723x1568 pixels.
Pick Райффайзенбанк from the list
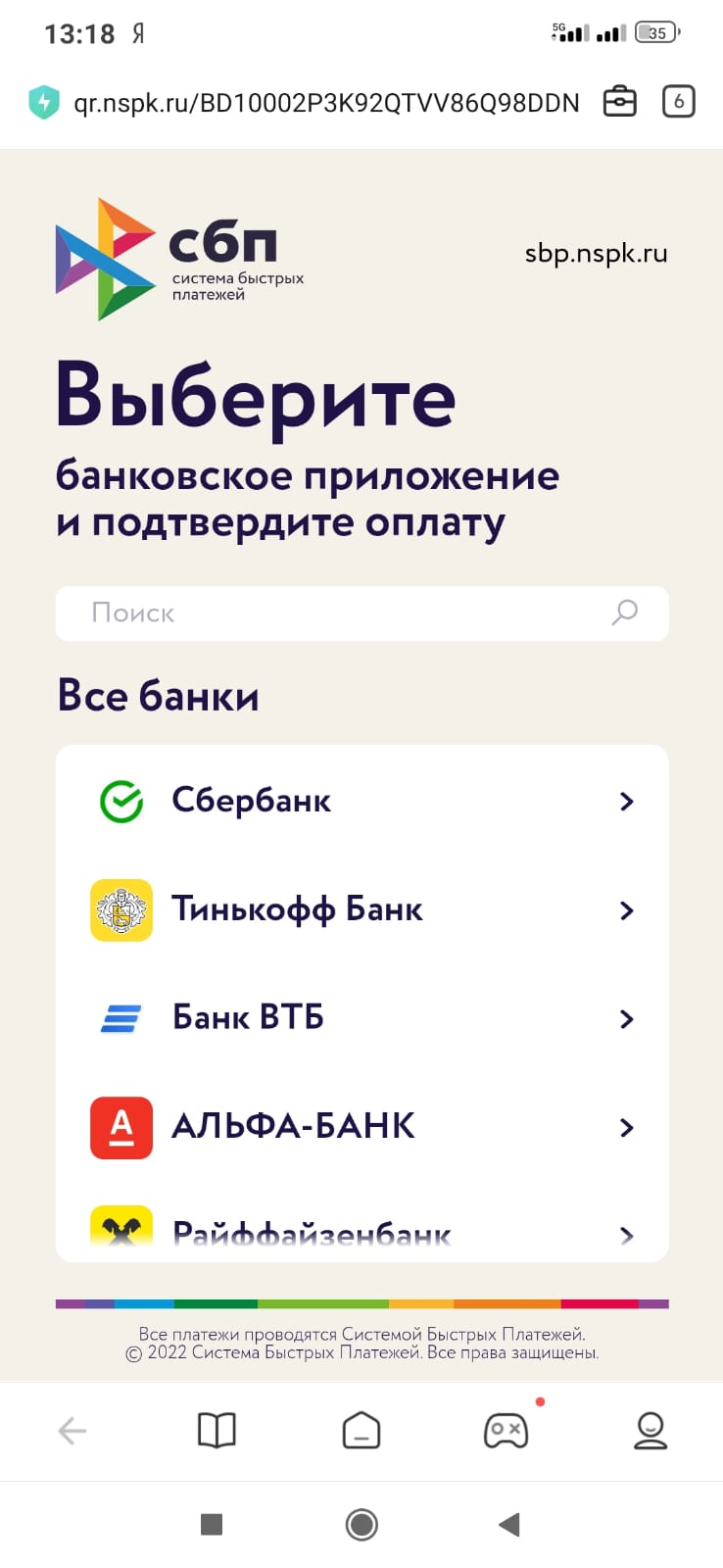[361, 1233]
